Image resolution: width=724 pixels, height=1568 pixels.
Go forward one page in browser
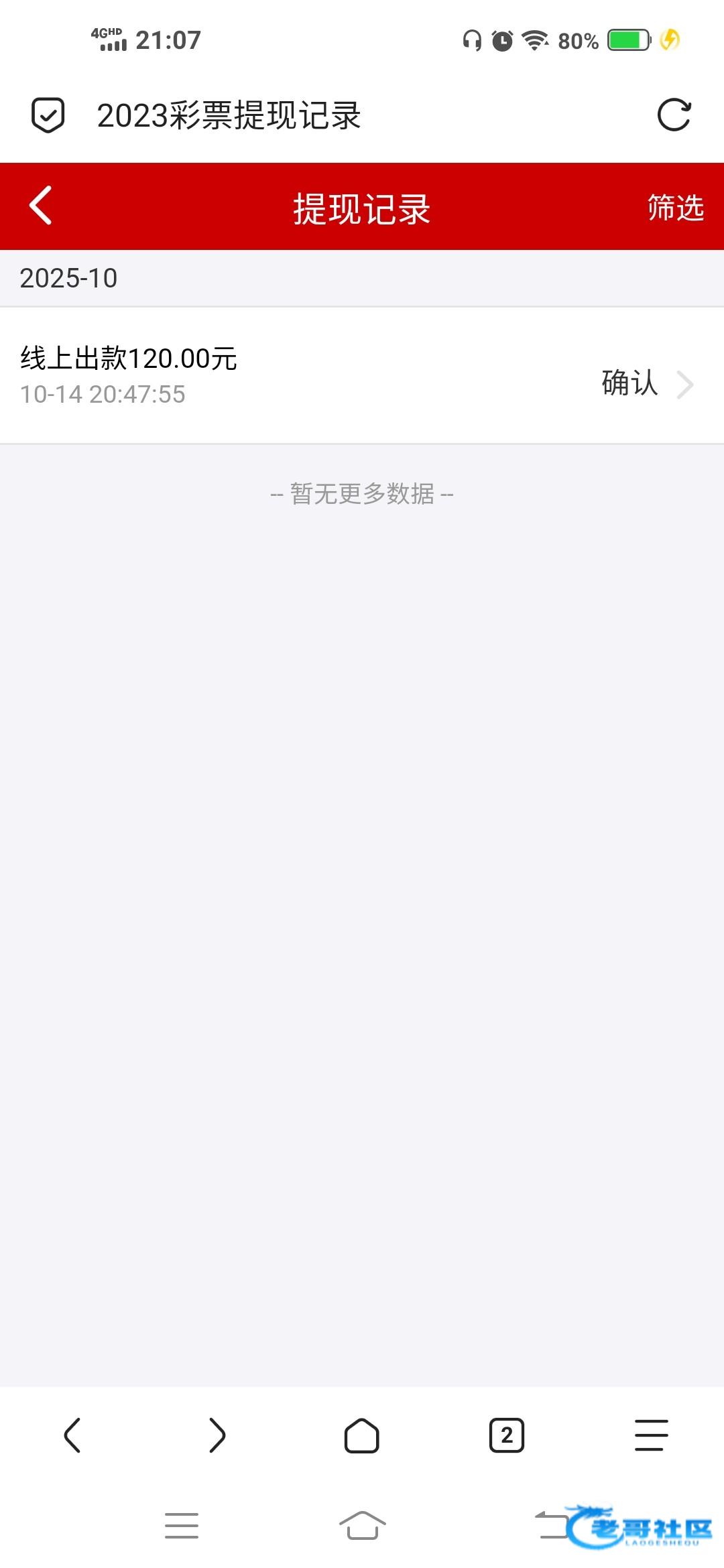pyautogui.click(x=217, y=1435)
